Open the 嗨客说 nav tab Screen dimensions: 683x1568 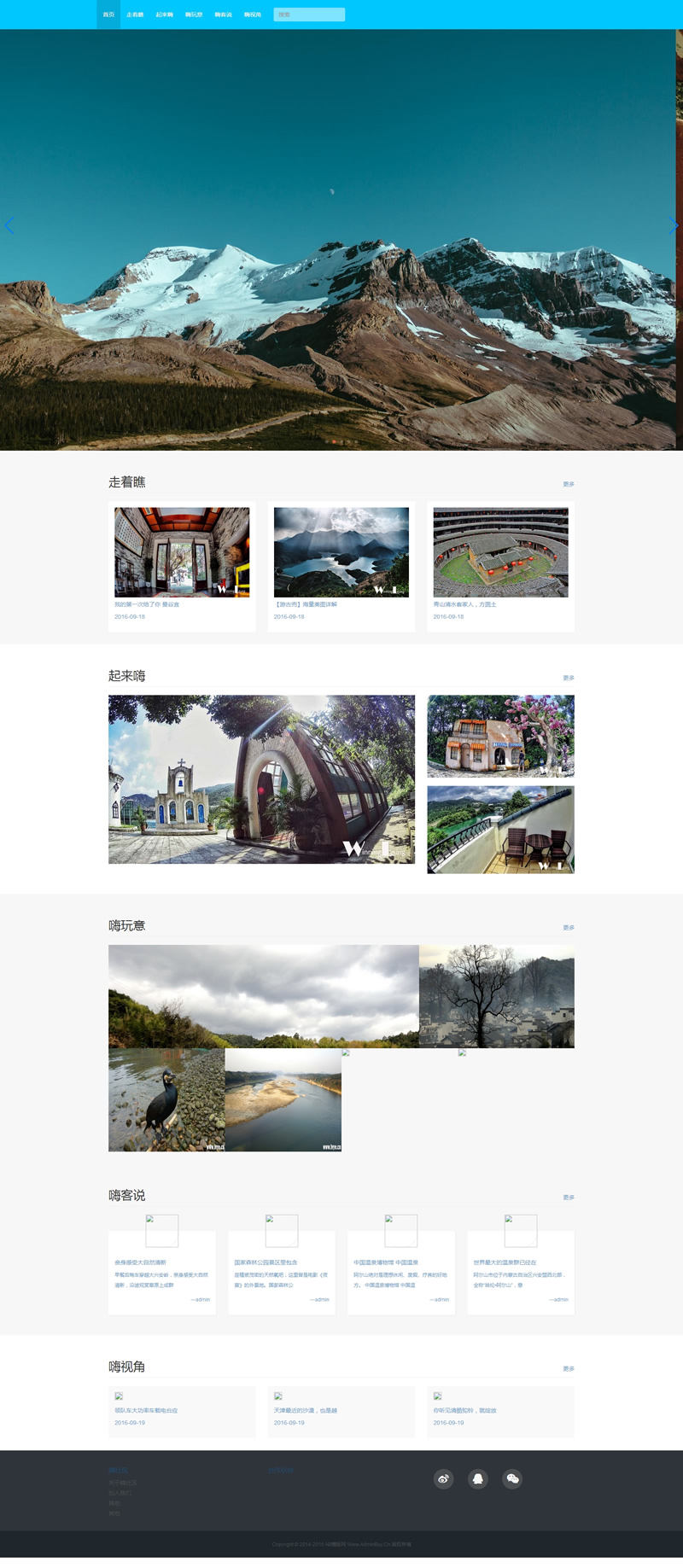coord(223,15)
